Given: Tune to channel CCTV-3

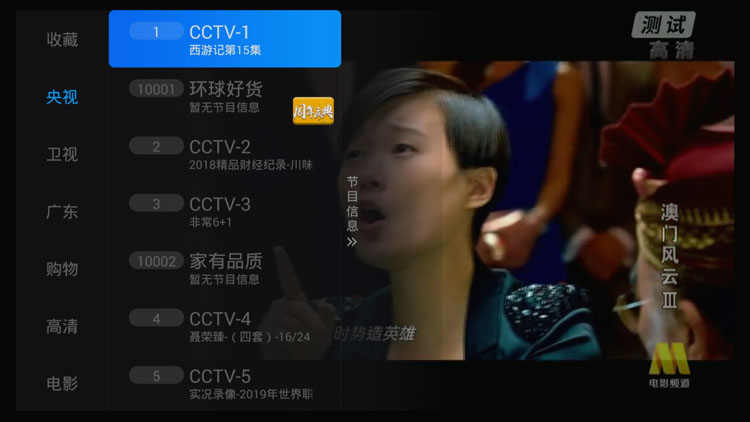Looking at the screenshot, I should click(x=224, y=211).
